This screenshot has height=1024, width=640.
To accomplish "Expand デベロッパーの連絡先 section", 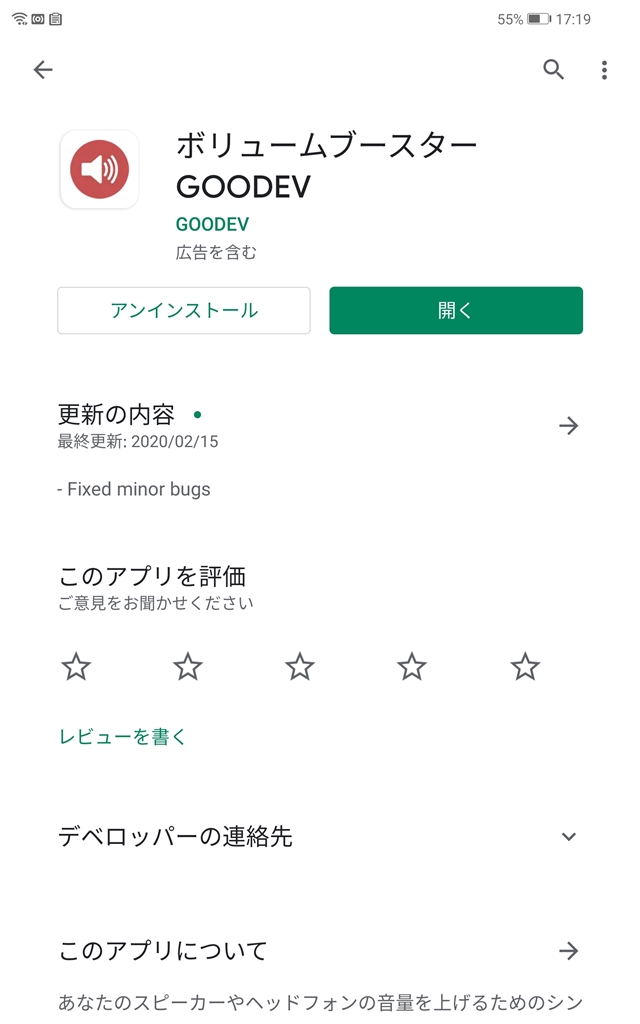I will tap(568, 837).
